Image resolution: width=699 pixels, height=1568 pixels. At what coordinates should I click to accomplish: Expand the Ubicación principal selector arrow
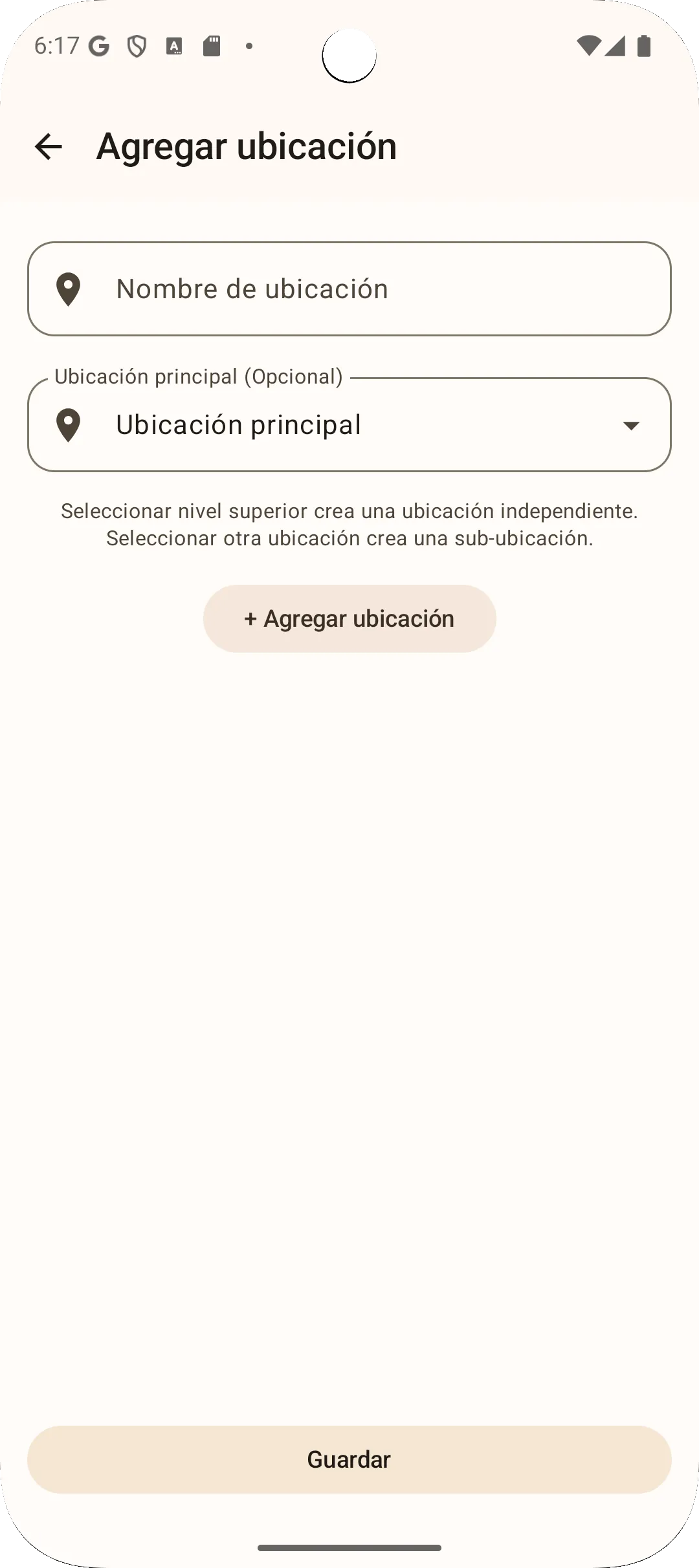pyautogui.click(x=631, y=425)
